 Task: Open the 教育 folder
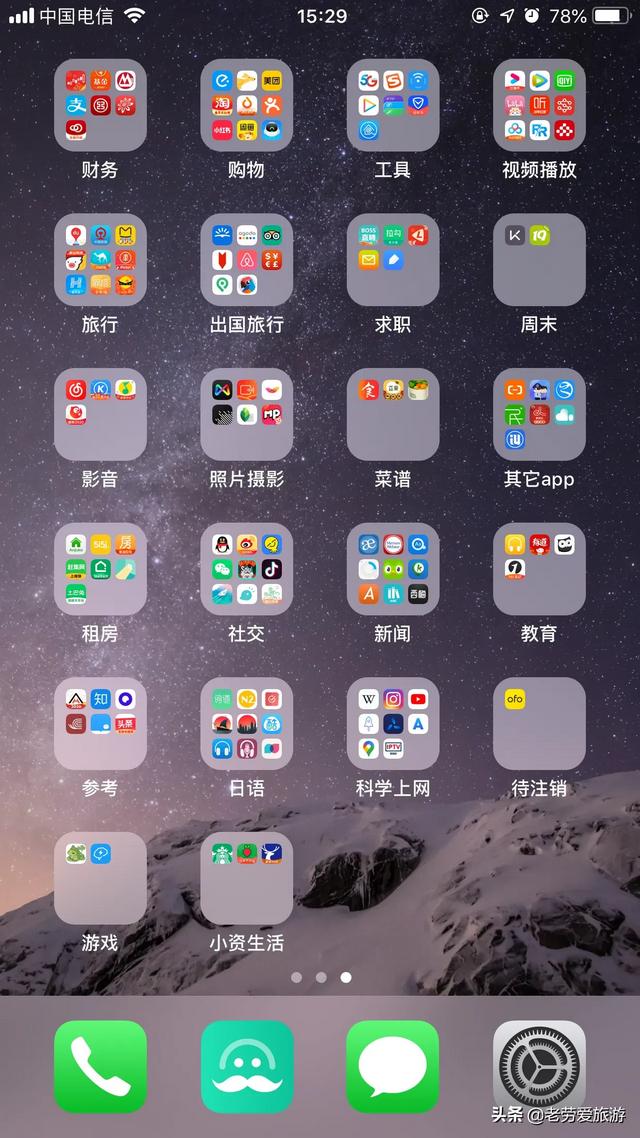click(x=539, y=569)
